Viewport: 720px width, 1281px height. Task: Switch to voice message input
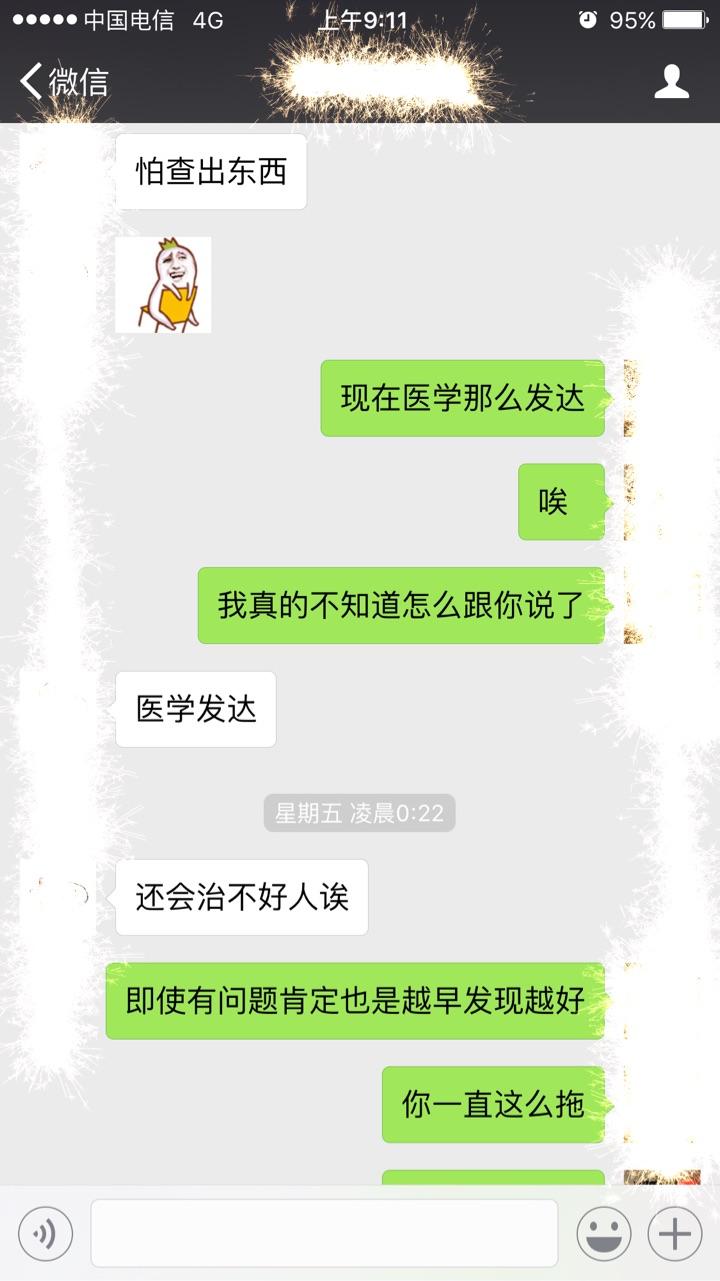point(45,1234)
